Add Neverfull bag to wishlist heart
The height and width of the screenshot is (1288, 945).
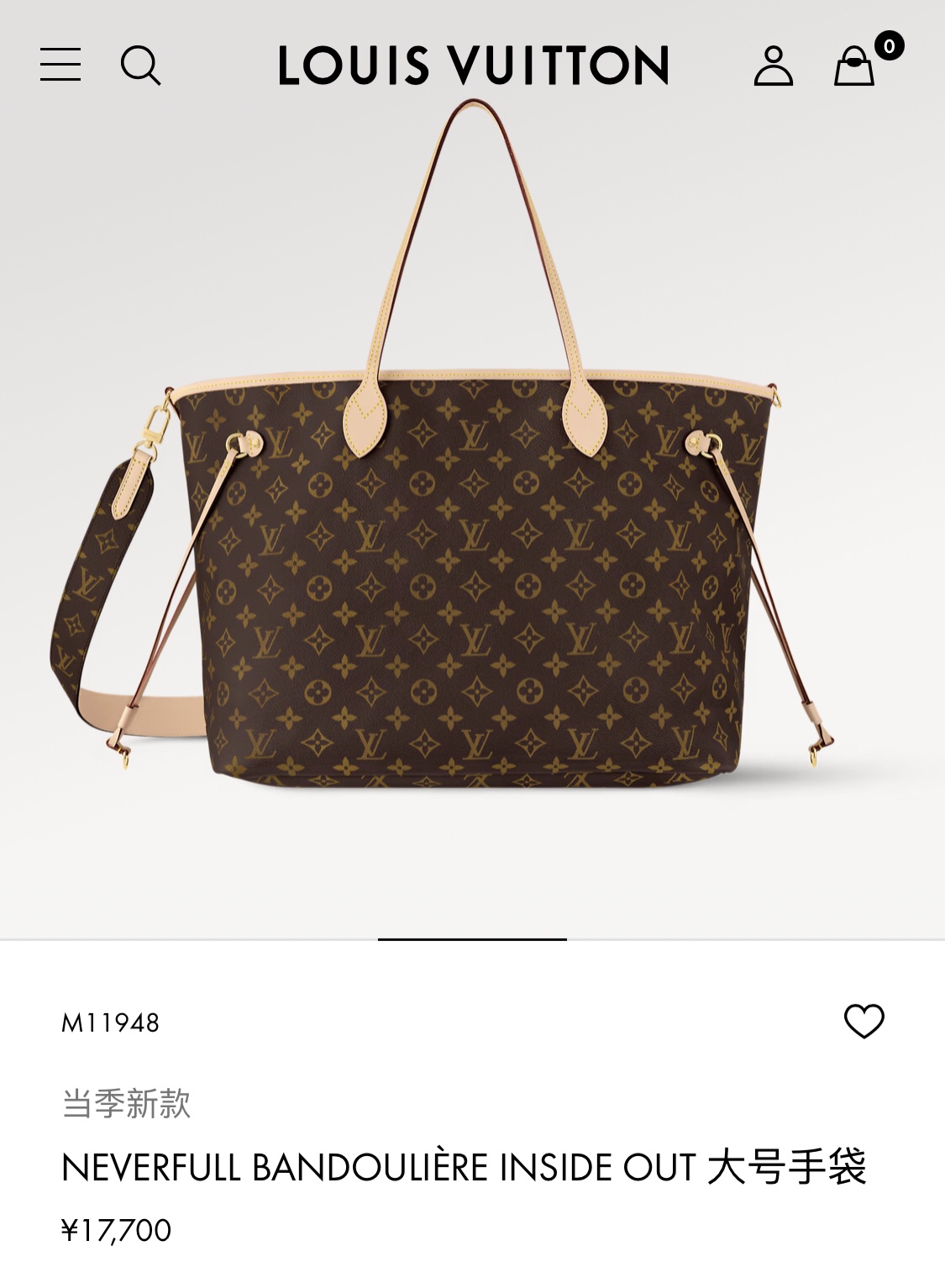864,1022
